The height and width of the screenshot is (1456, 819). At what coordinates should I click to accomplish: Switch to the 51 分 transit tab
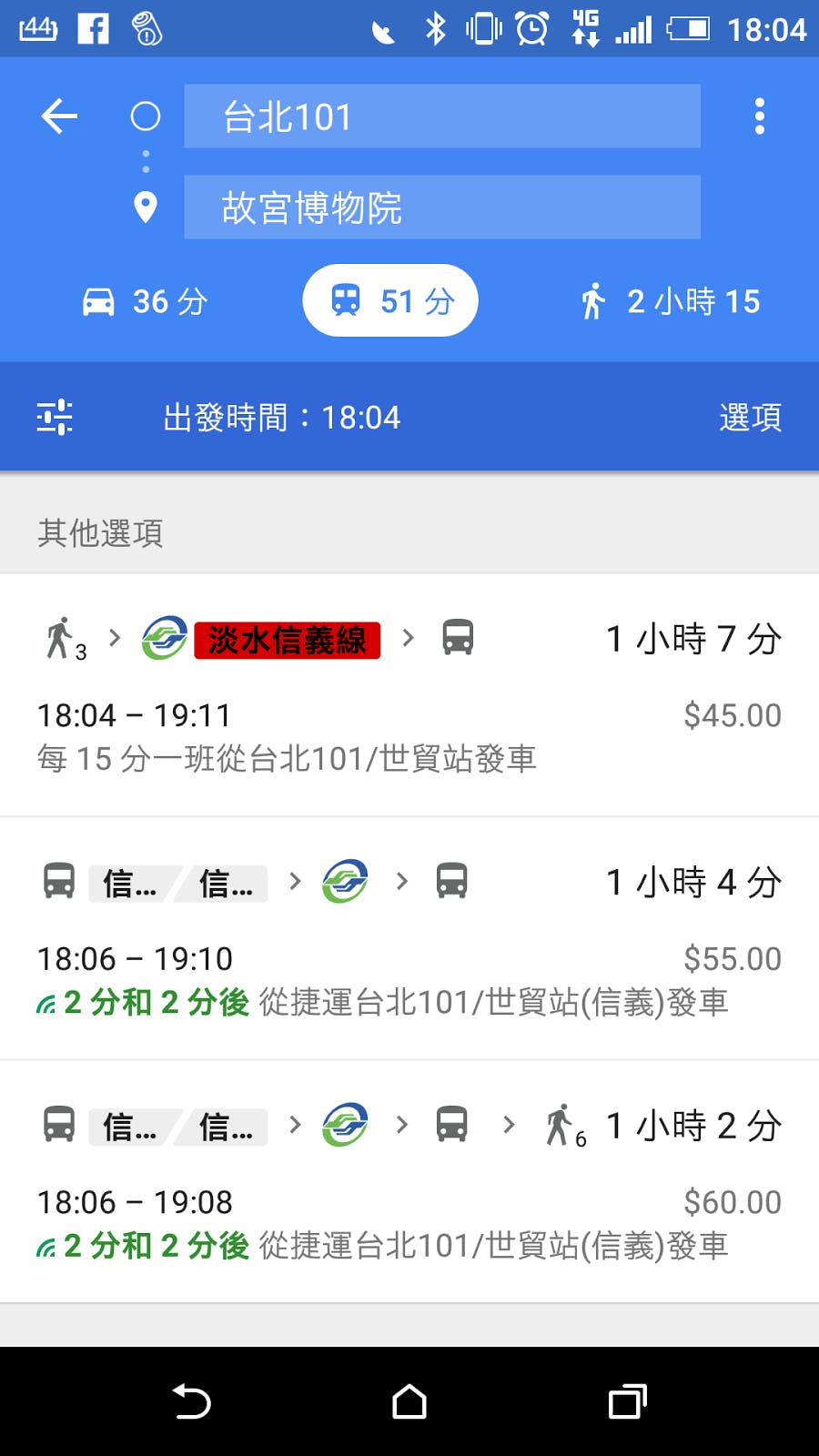389,300
